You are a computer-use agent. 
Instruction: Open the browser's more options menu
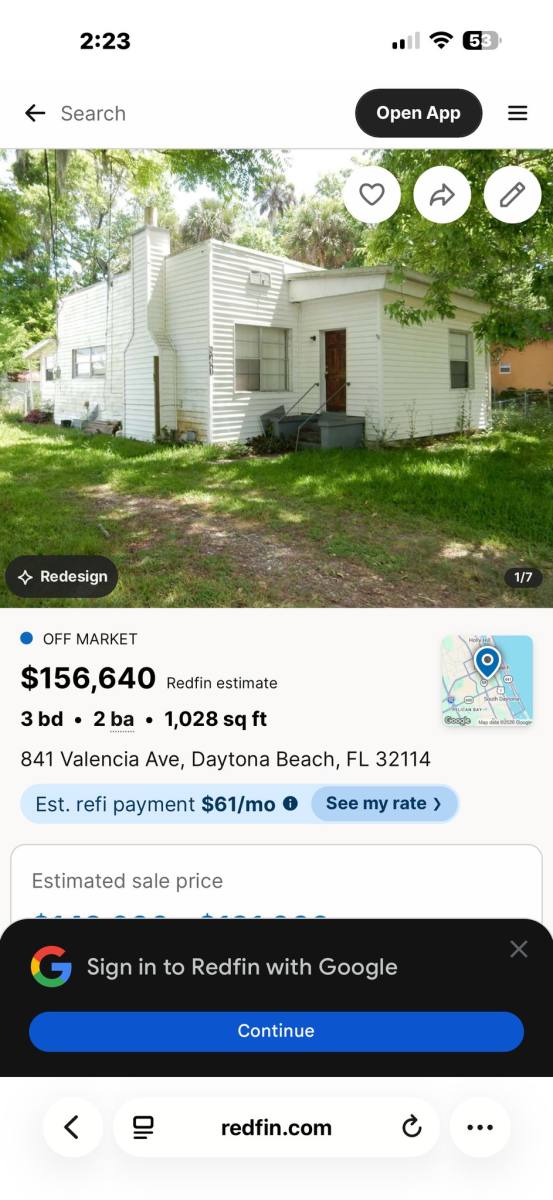pyautogui.click(x=480, y=1127)
